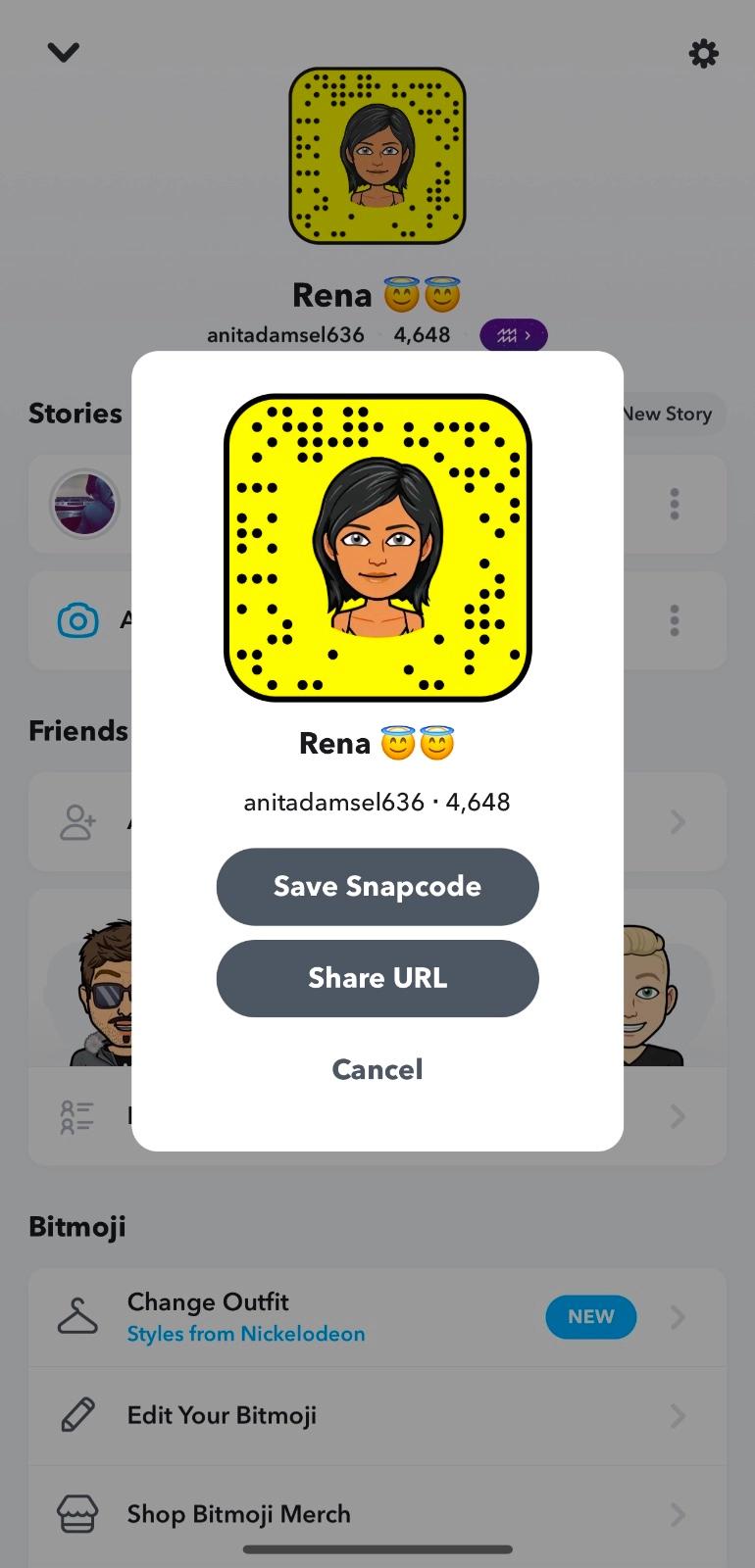Tap the Share URL button
Viewport: 755px width, 1568px height.
pyautogui.click(x=377, y=978)
